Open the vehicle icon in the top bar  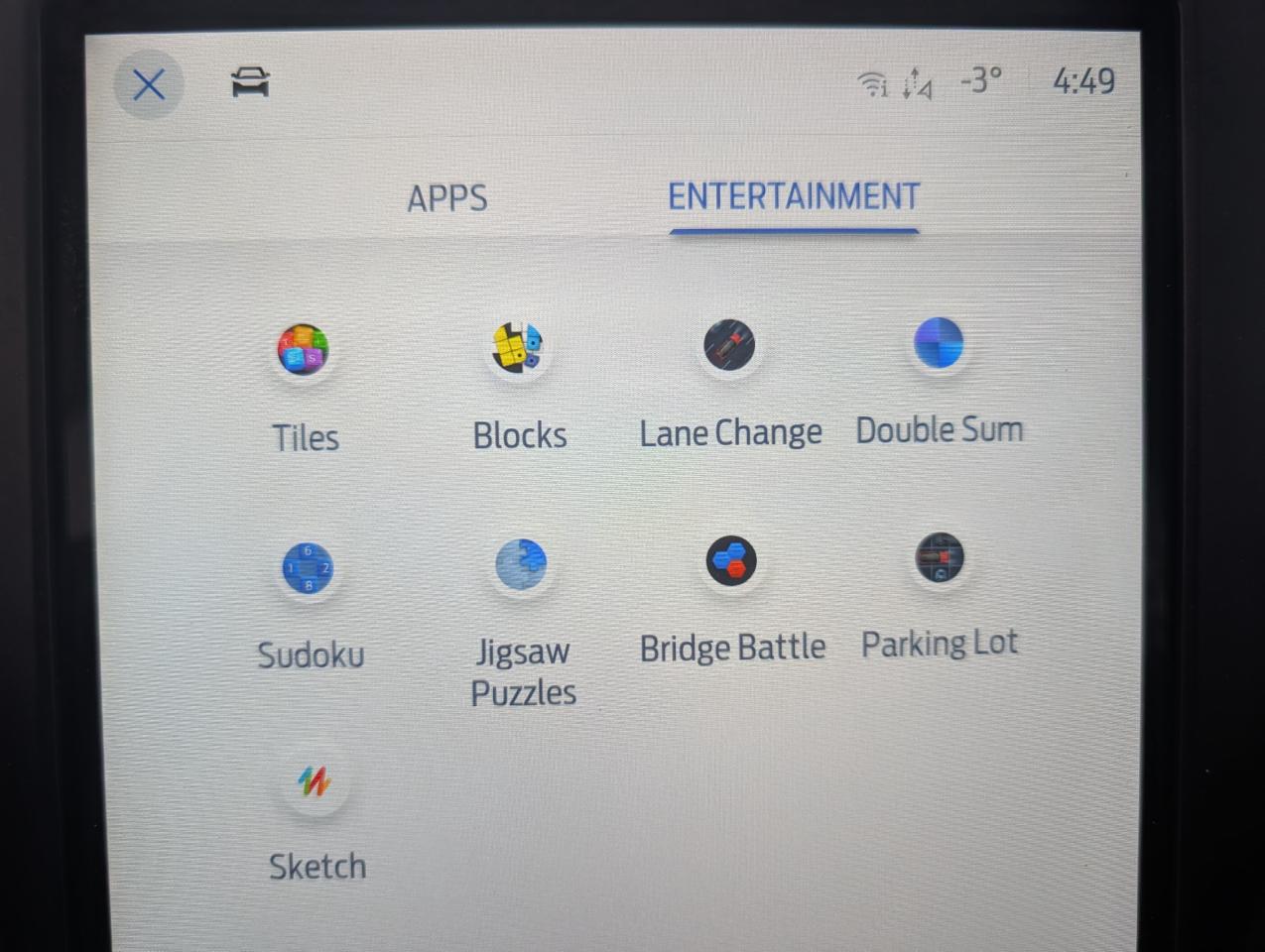click(250, 82)
